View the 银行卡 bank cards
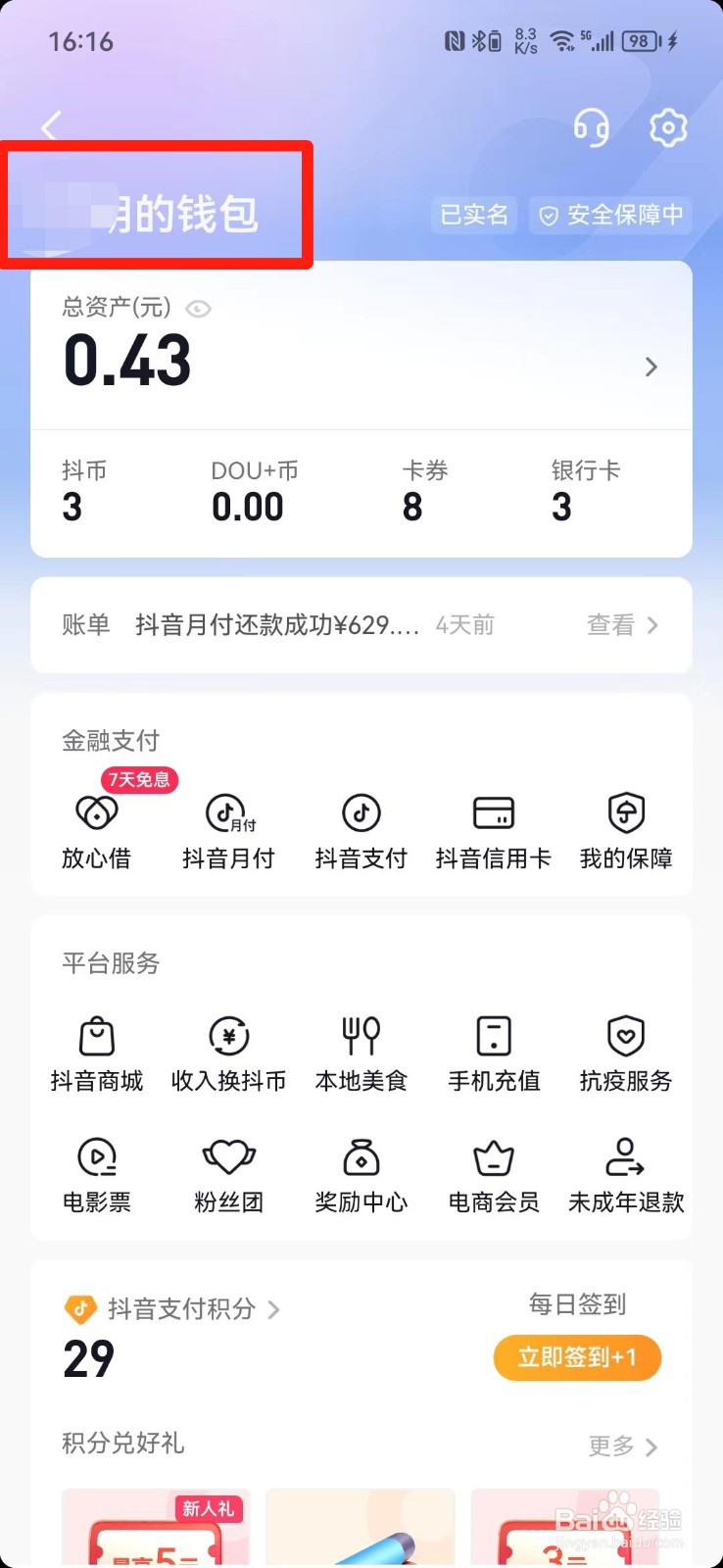723x1568 pixels. 585,491
